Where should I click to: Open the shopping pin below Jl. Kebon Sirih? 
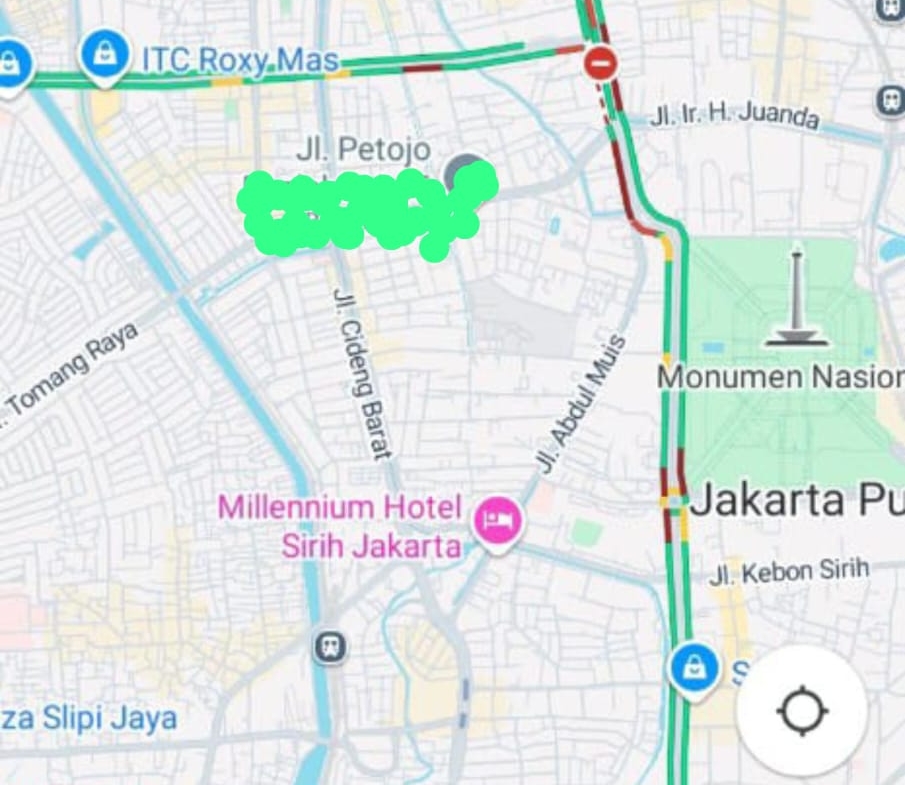click(x=693, y=667)
